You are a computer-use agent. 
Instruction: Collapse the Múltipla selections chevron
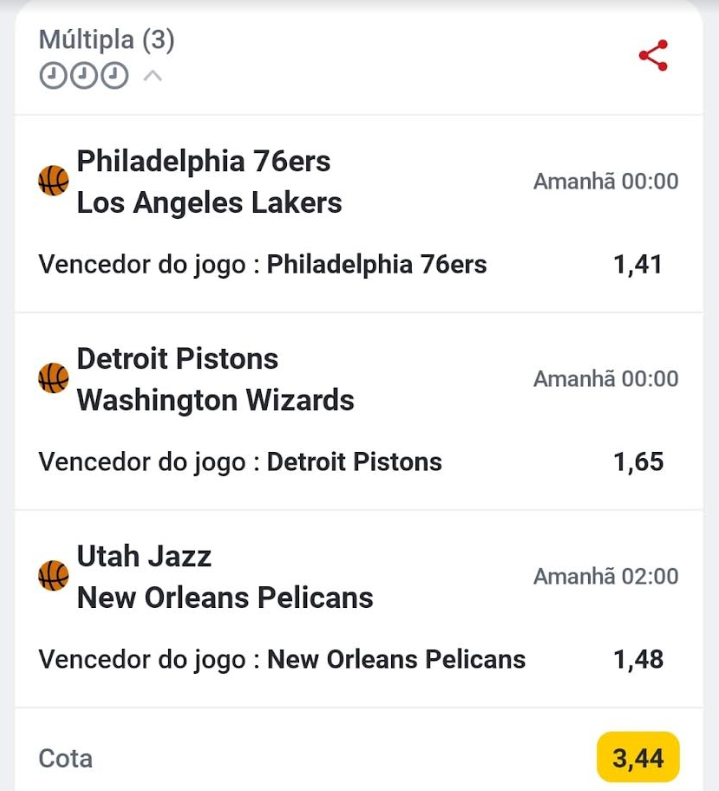pos(153,75)
